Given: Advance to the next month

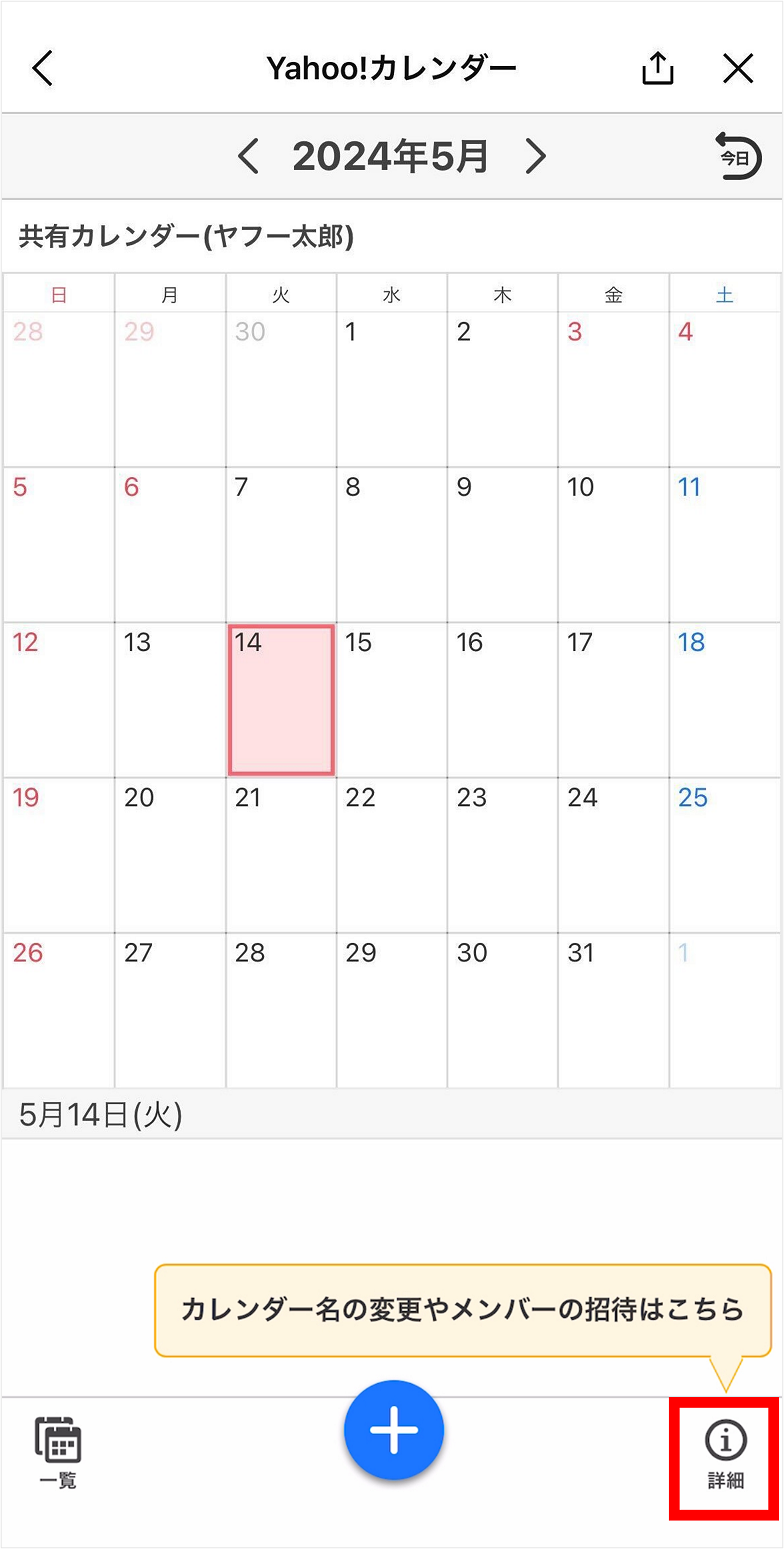Looking at the screenshot, I should click(x=536, y=157).
